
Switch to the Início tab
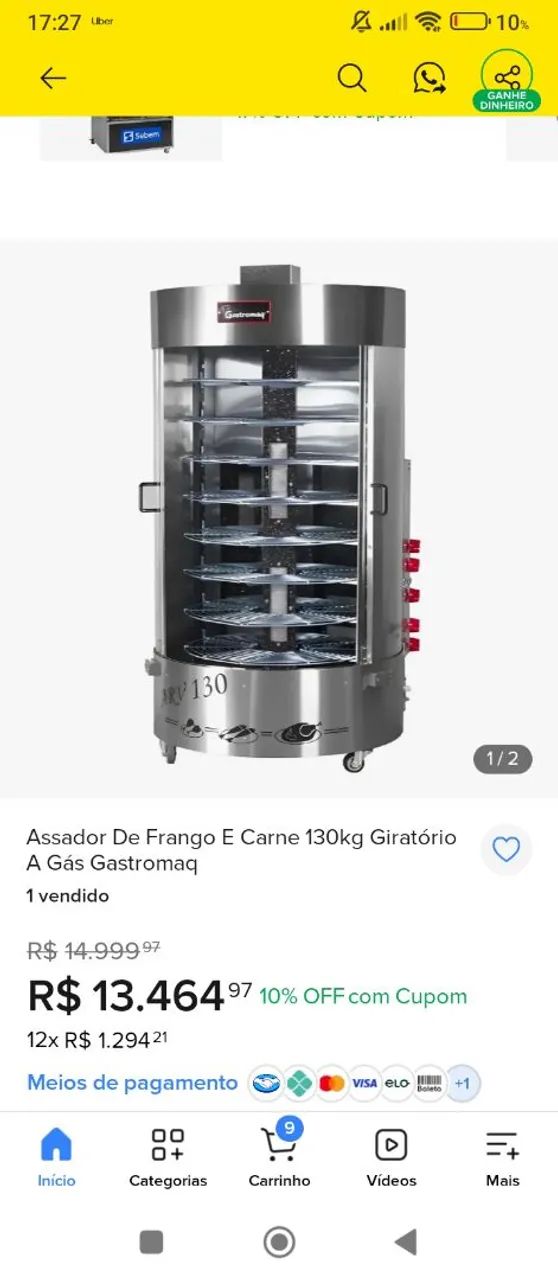56,1158
